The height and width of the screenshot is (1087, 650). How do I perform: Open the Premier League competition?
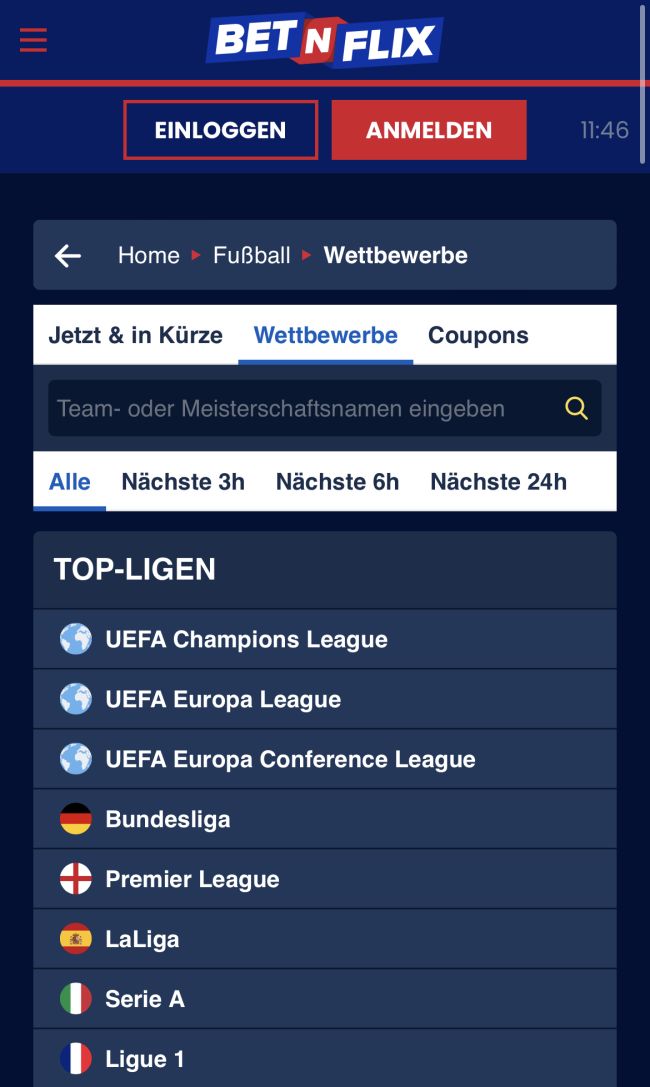192,879
